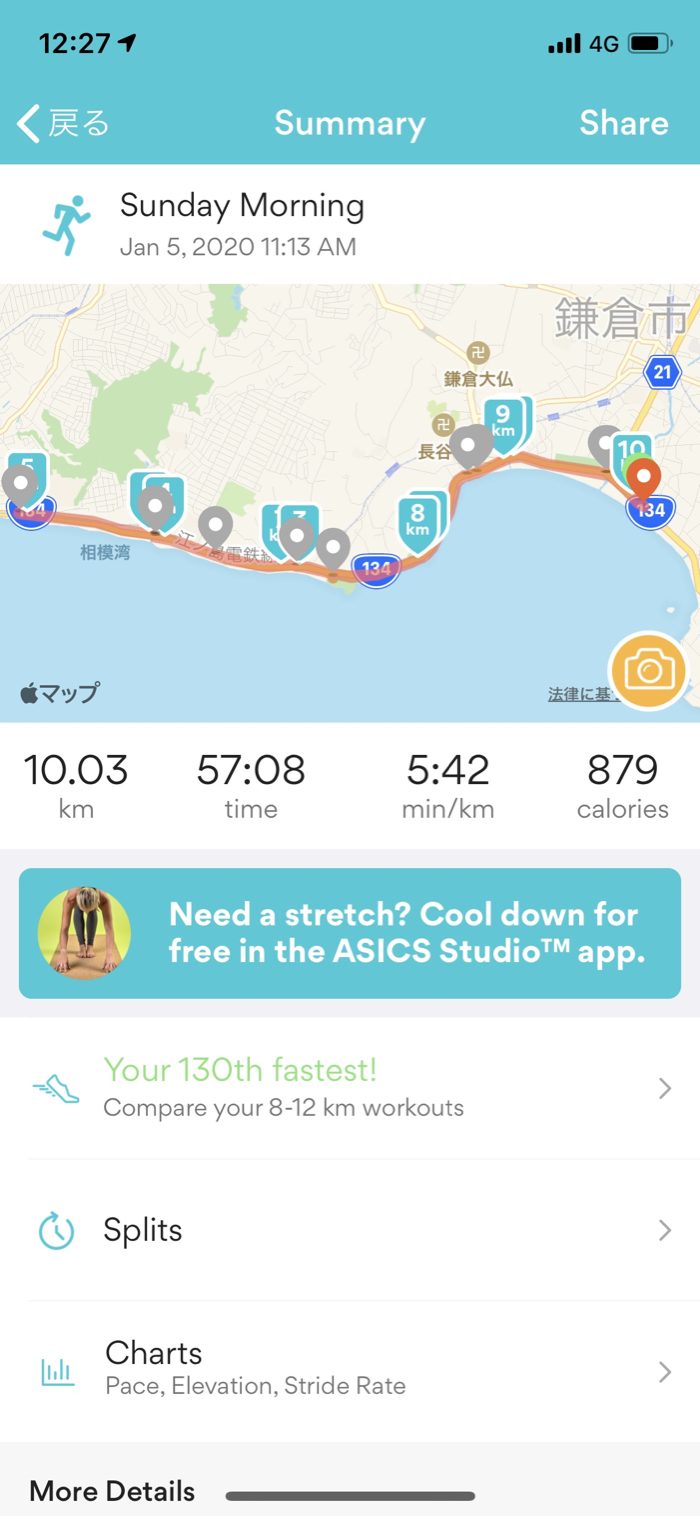Share this workout summary
This screenshot has height=1516, width=700.
click(x=623, y=123)
